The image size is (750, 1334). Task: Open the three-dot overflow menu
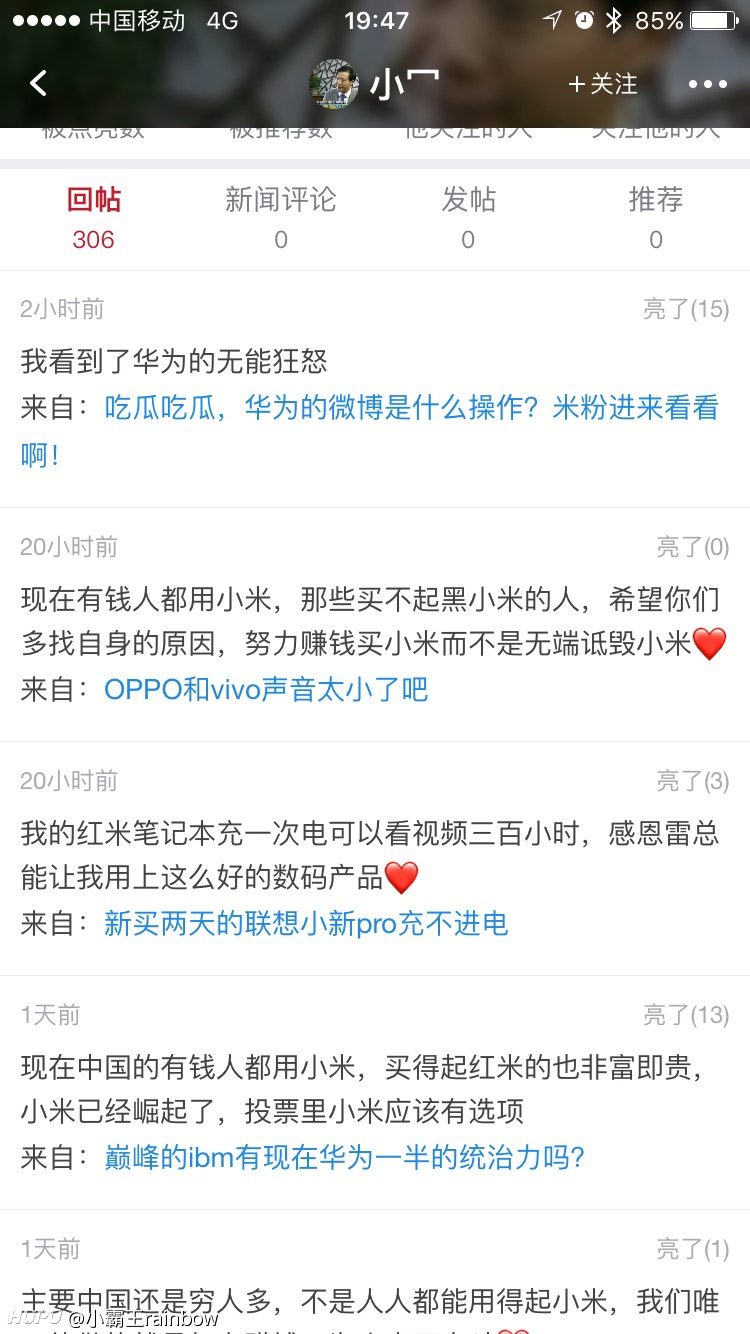(x=708, y=84)
